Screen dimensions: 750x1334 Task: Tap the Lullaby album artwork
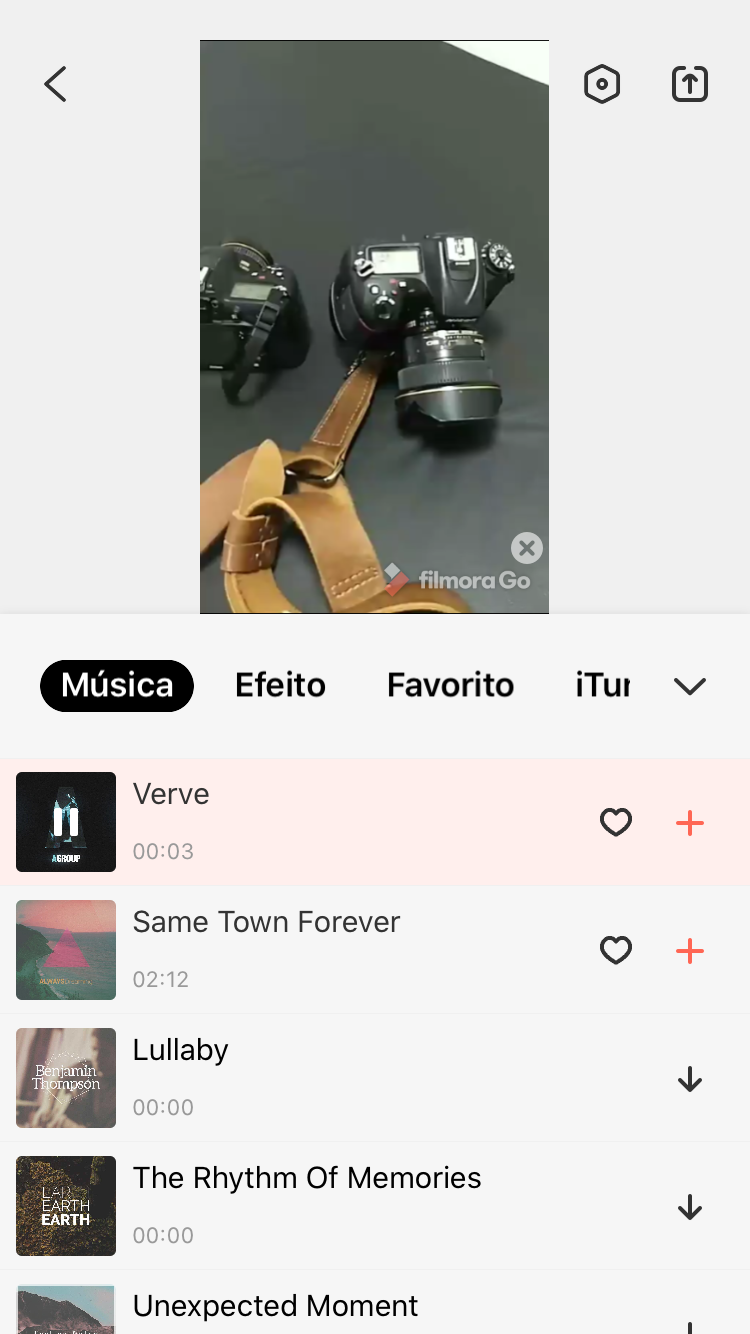tap(65, 1078)
